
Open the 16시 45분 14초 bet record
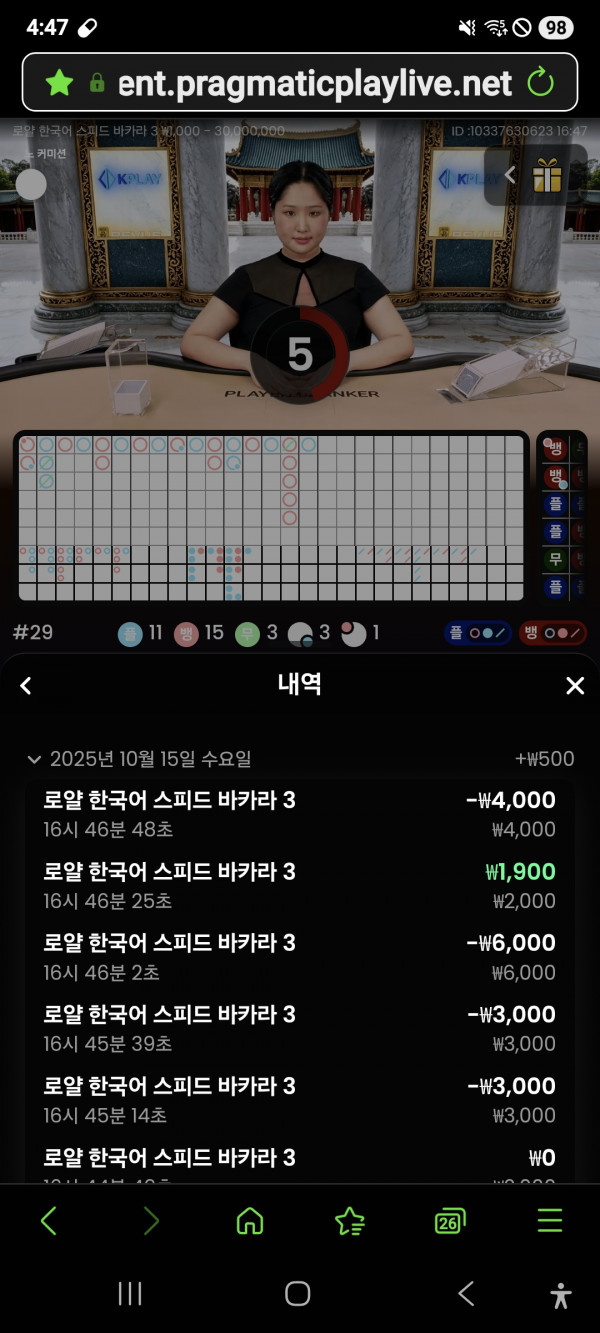coord(299,1100)
